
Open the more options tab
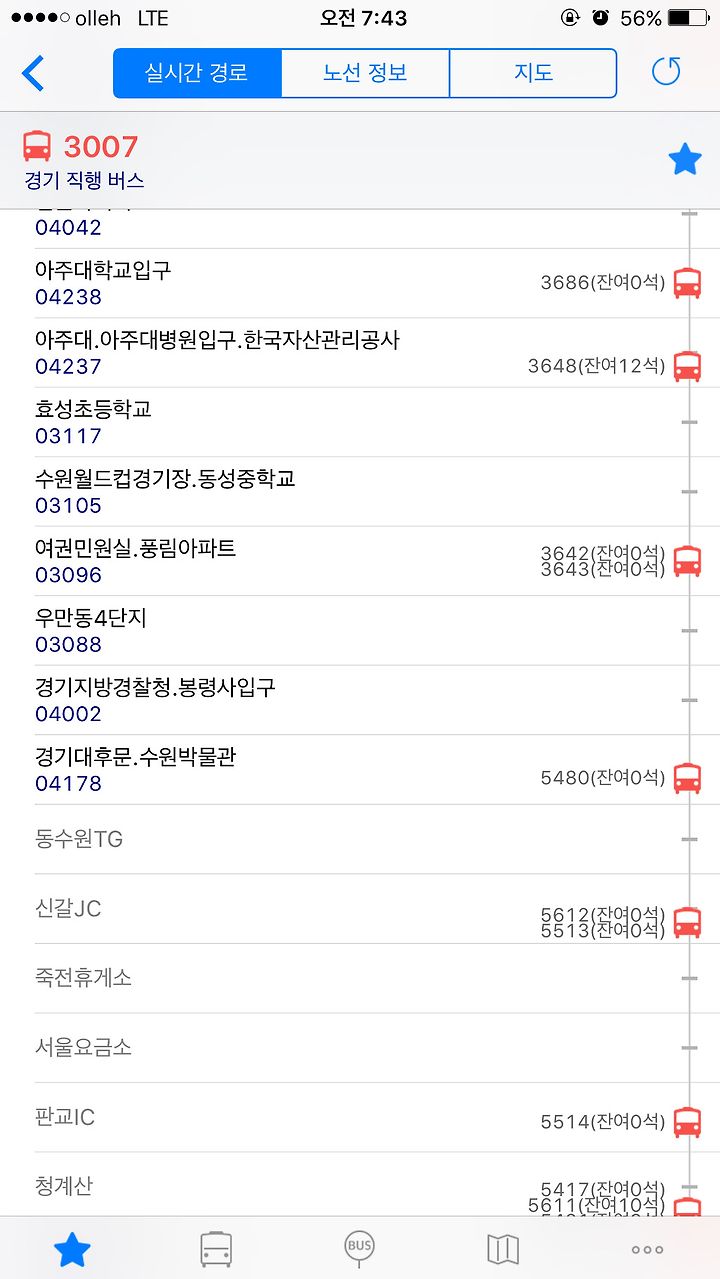[647, 1249]
